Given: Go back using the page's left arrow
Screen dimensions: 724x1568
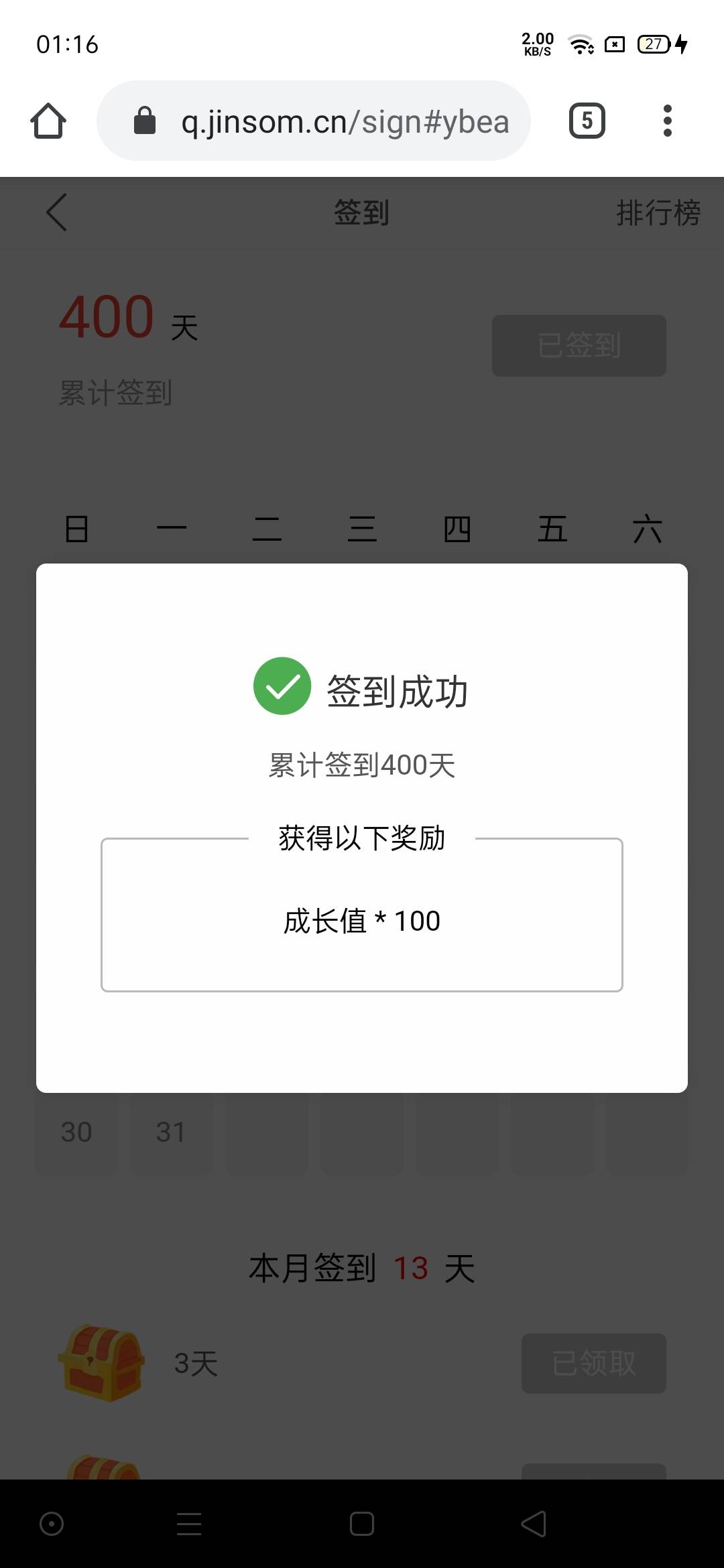Looking at the screenshot, I should click(57, 212).
